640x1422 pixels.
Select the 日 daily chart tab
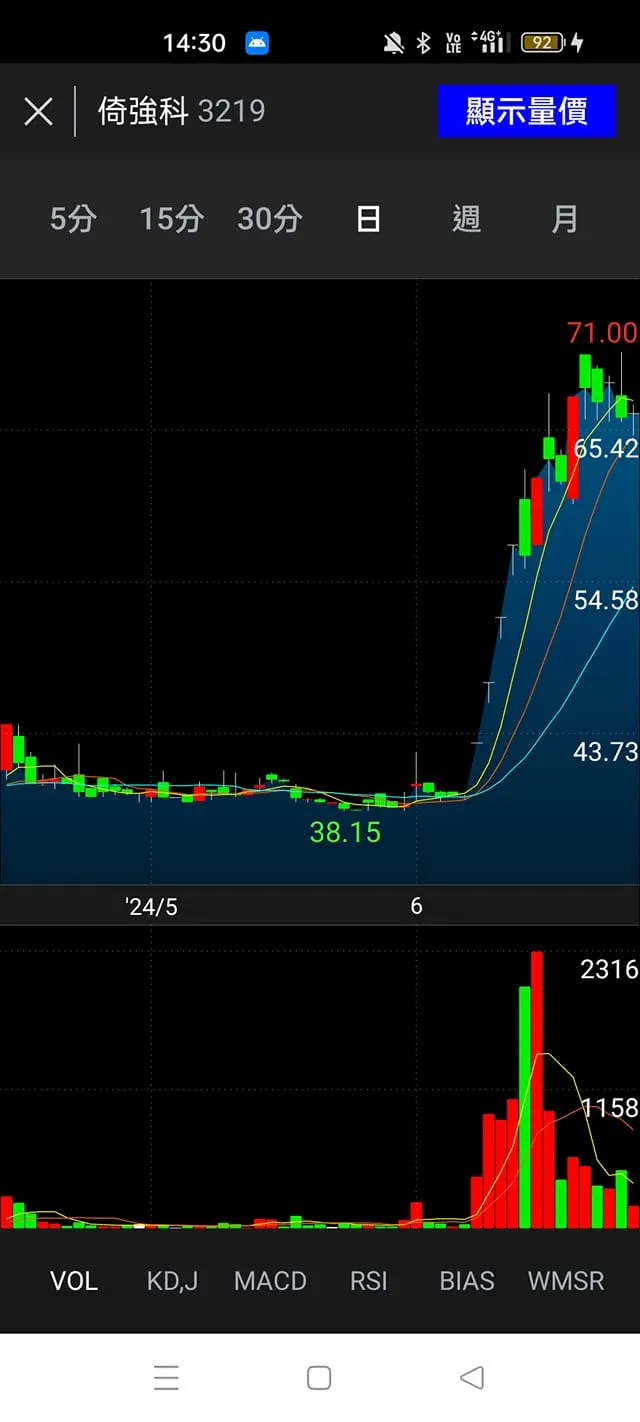368,219
